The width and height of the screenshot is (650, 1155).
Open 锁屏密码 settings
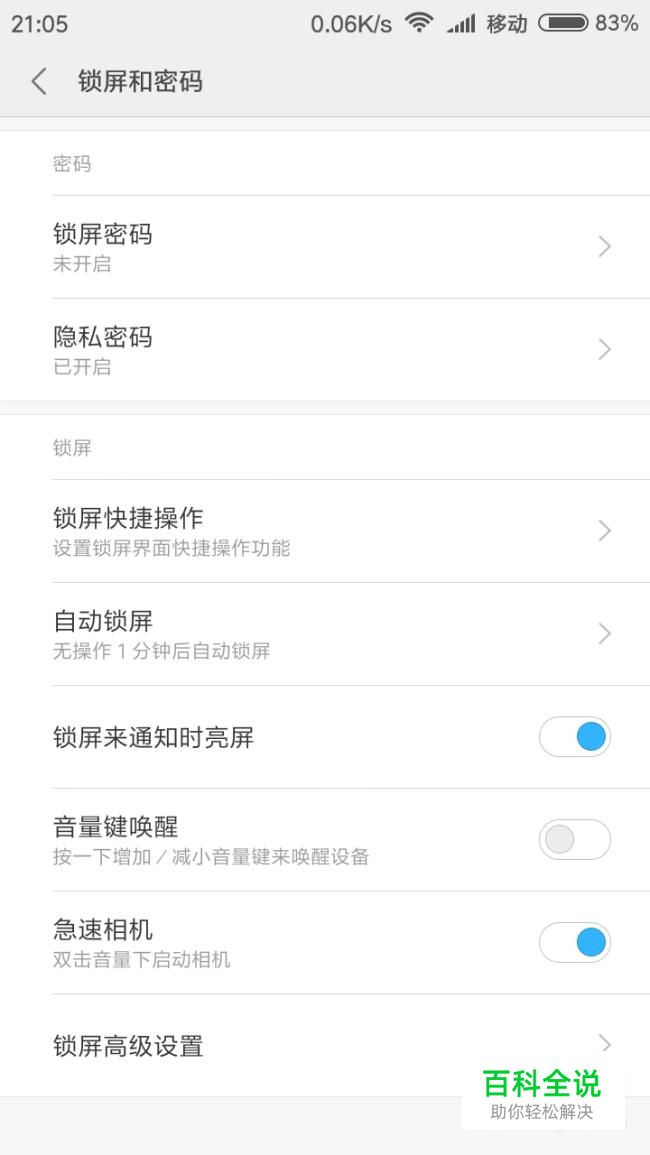pos(325,247)
